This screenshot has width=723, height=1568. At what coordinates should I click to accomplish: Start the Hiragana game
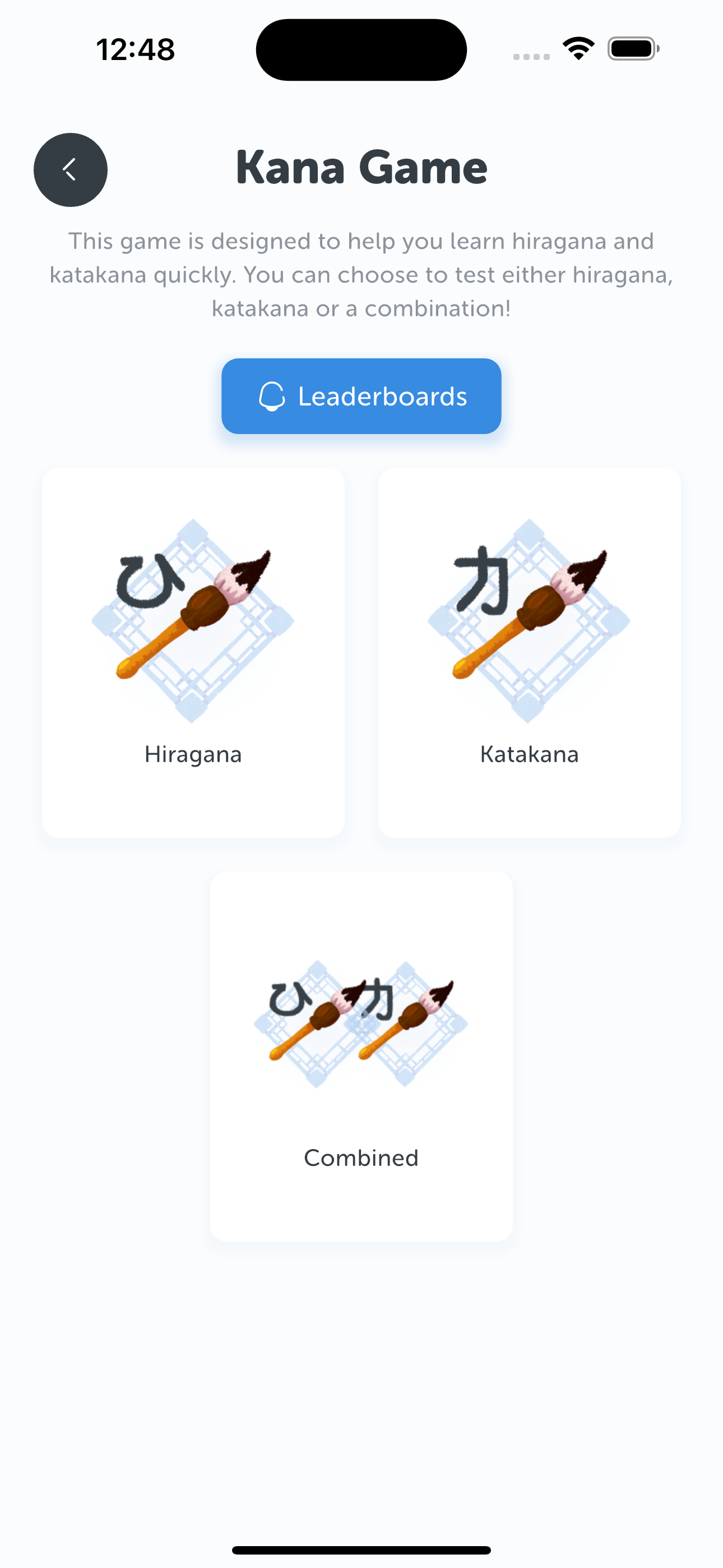point(193,652)
